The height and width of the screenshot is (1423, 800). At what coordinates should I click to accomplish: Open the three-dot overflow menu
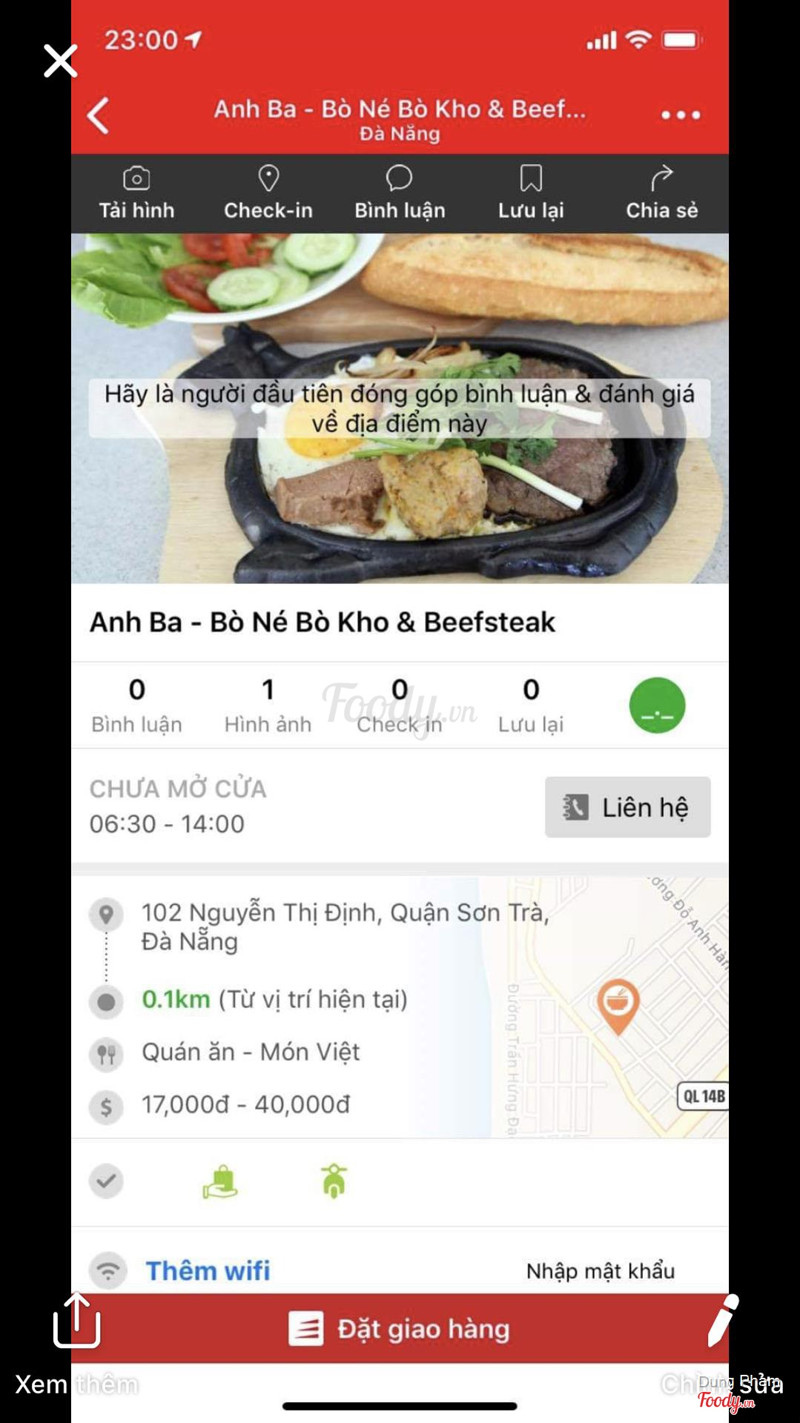[681, 116]
